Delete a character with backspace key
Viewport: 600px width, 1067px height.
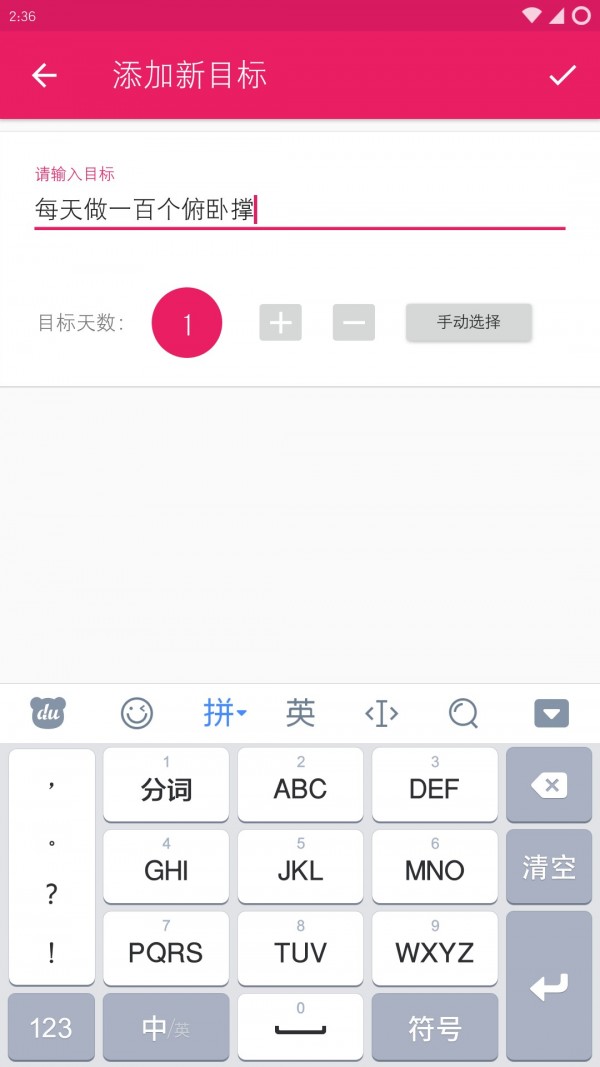(549, 786)
